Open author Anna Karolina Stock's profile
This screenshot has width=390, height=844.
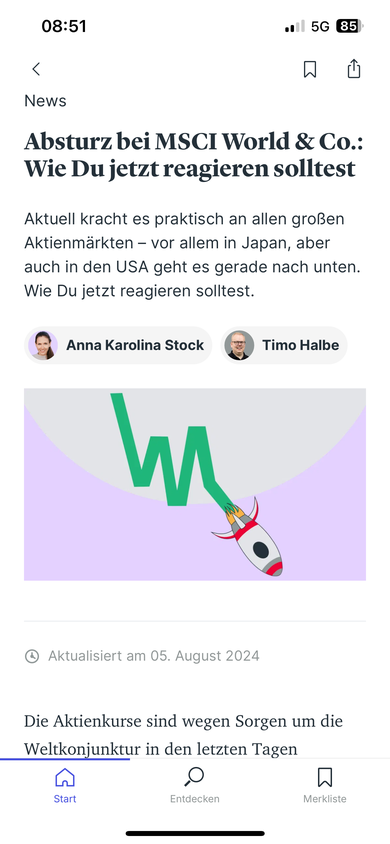tap(118, 345)
